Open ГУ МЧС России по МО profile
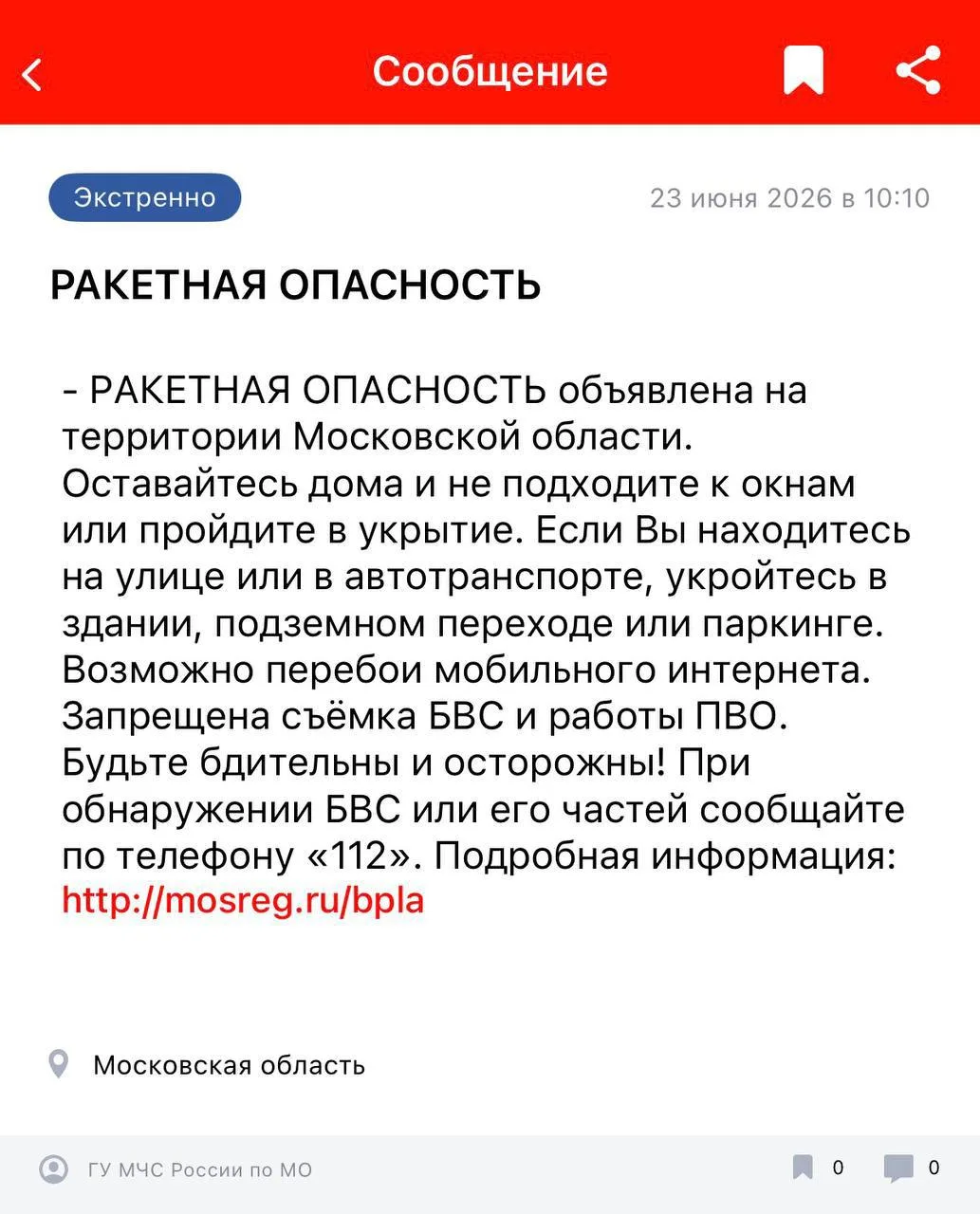This screenshot has height=1214, width=980. click(176, 1169)
